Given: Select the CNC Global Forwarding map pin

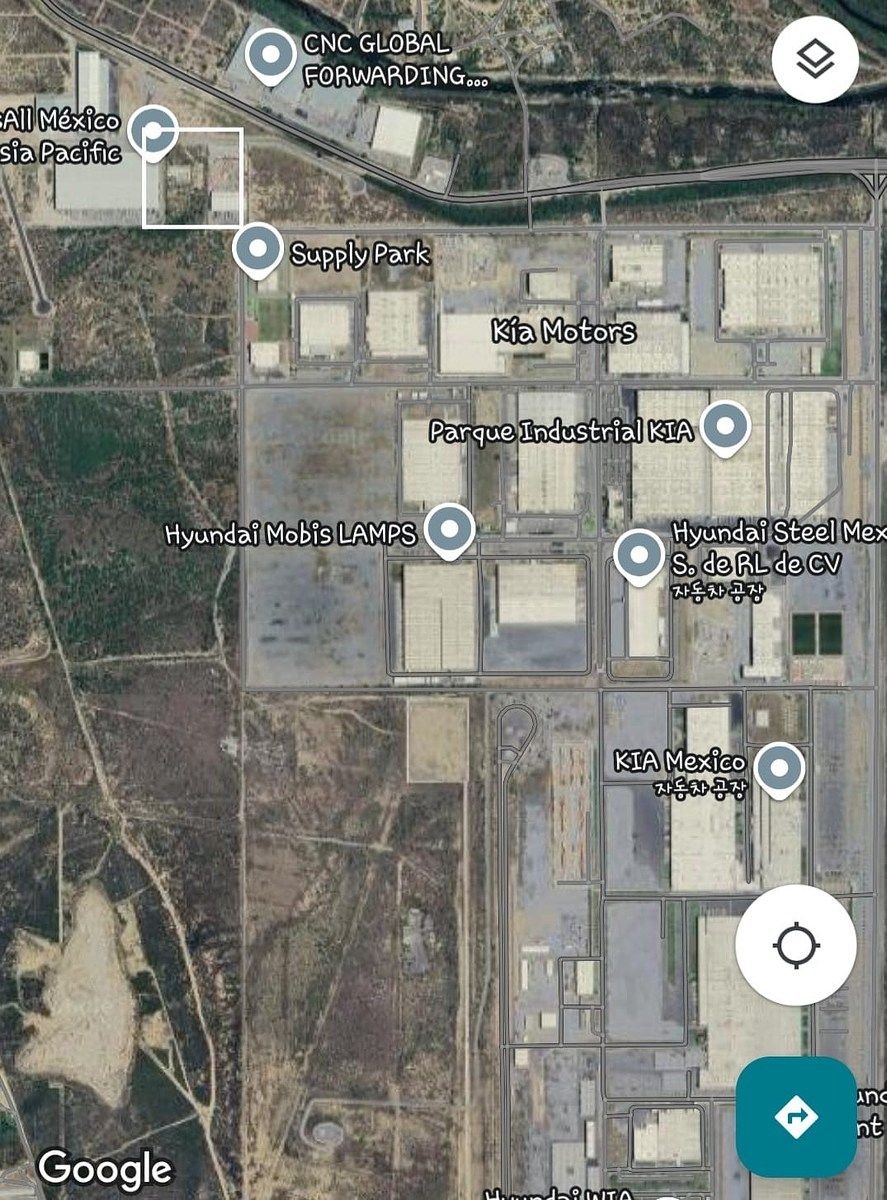Looking at the screenshot, I should click(271, 55).
